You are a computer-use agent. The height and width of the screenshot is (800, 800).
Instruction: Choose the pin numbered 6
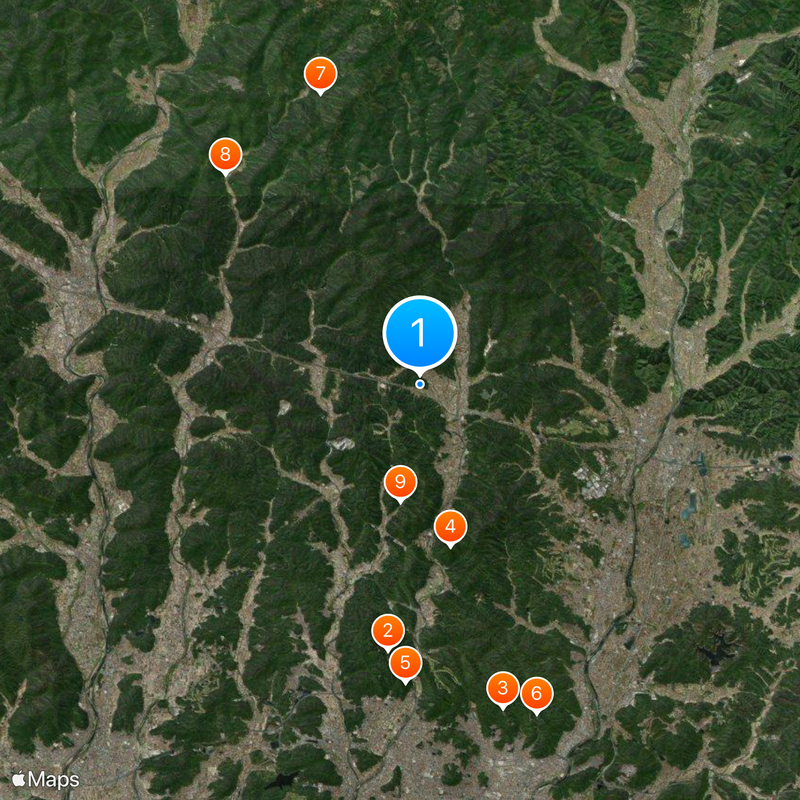(536, 692)
